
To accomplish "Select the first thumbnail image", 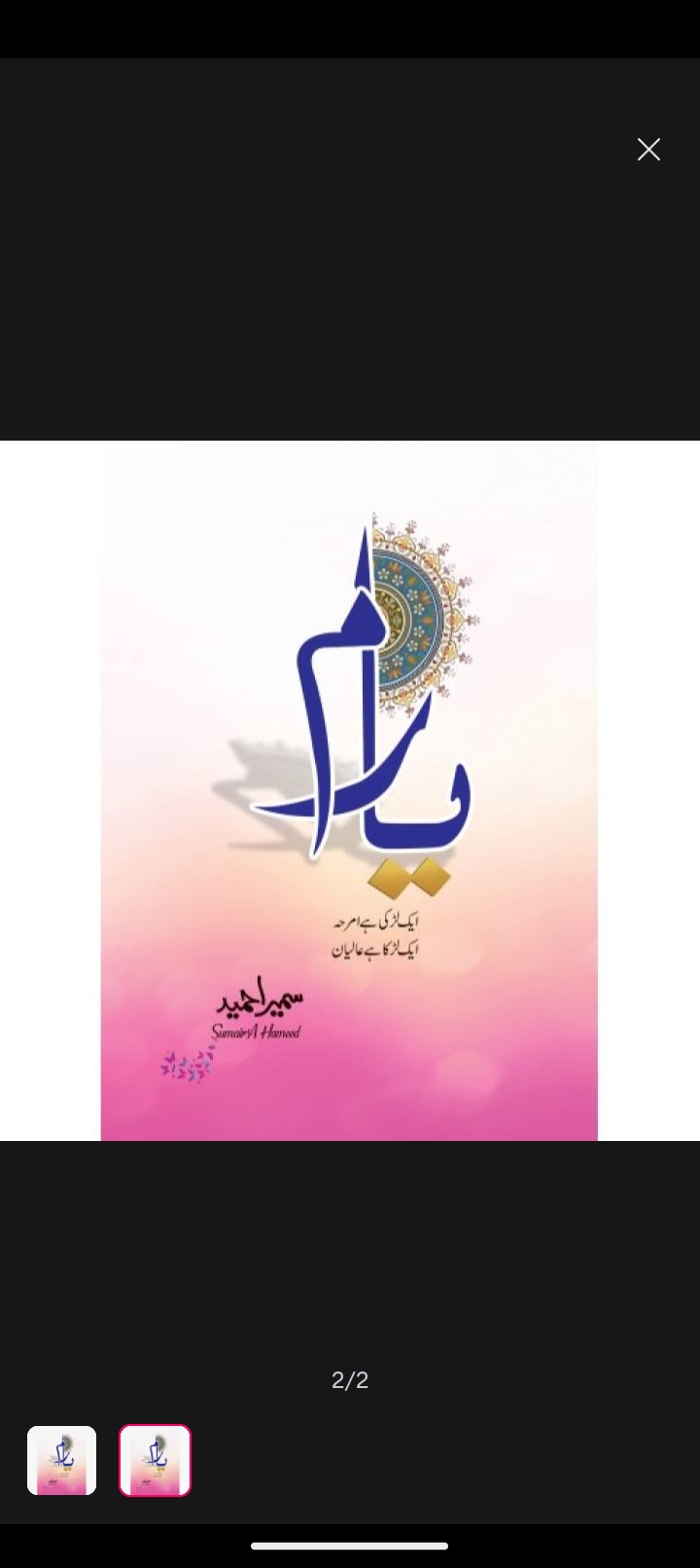I will (61, 1460).
